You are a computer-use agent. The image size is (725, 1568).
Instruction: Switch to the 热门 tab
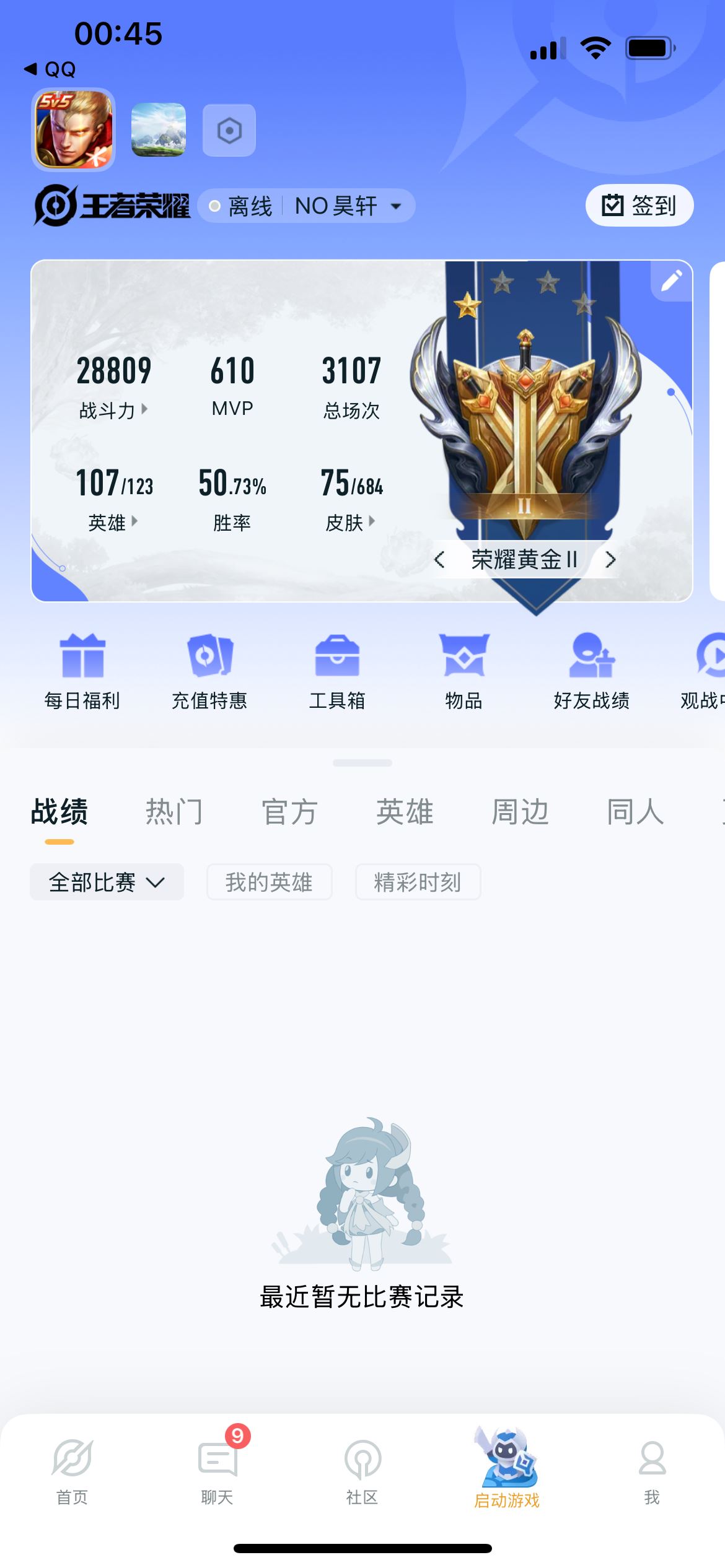(174, 811)
